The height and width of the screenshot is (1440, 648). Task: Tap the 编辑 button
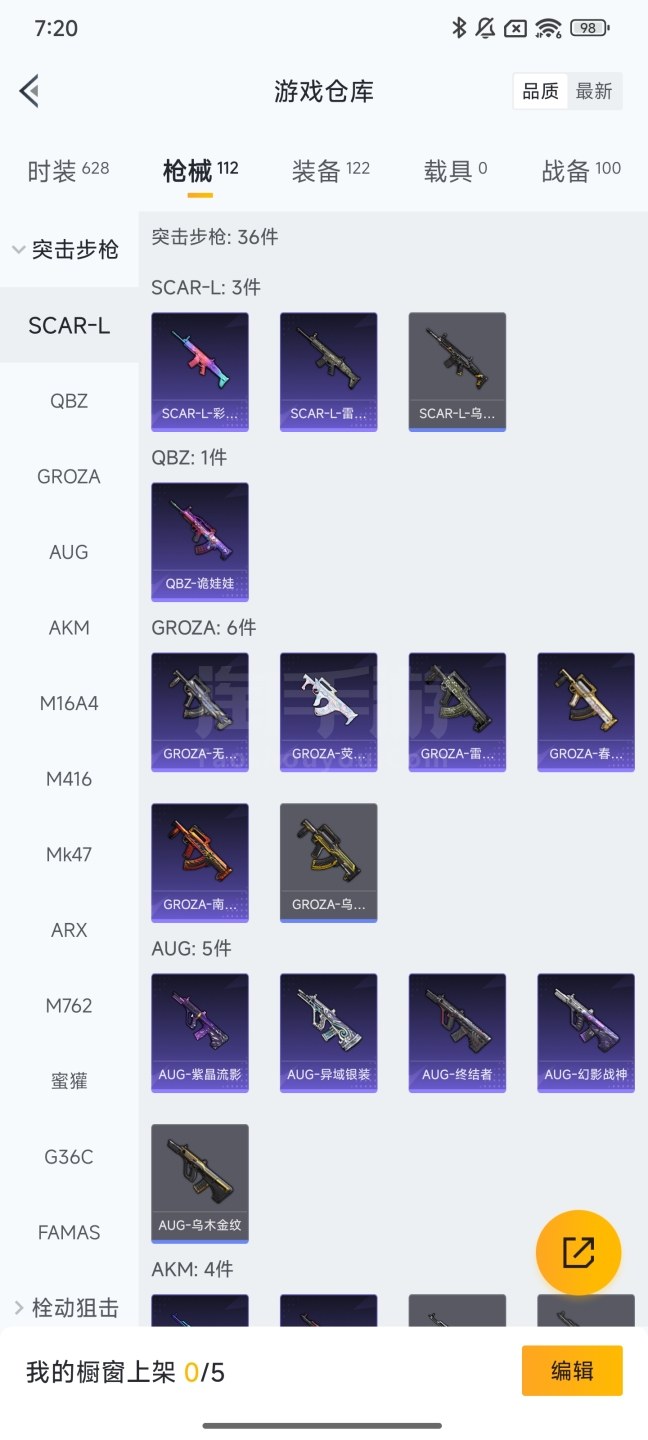(572, 1371)
